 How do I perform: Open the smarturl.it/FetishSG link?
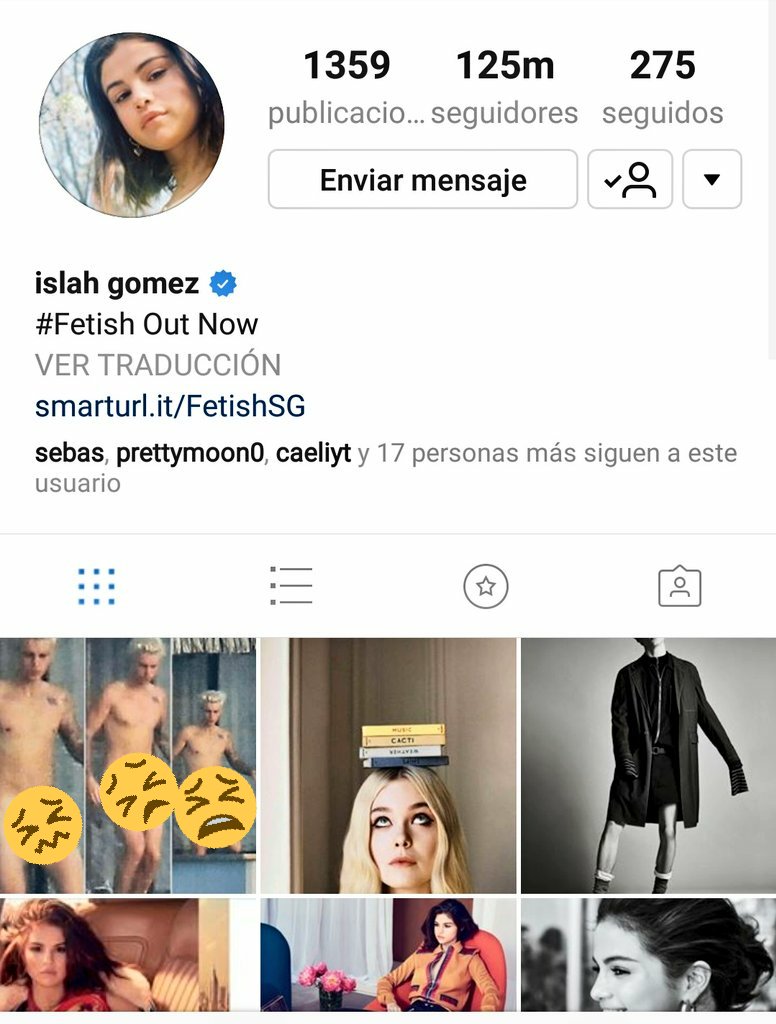pyautogui.click(x=170, y=406)
